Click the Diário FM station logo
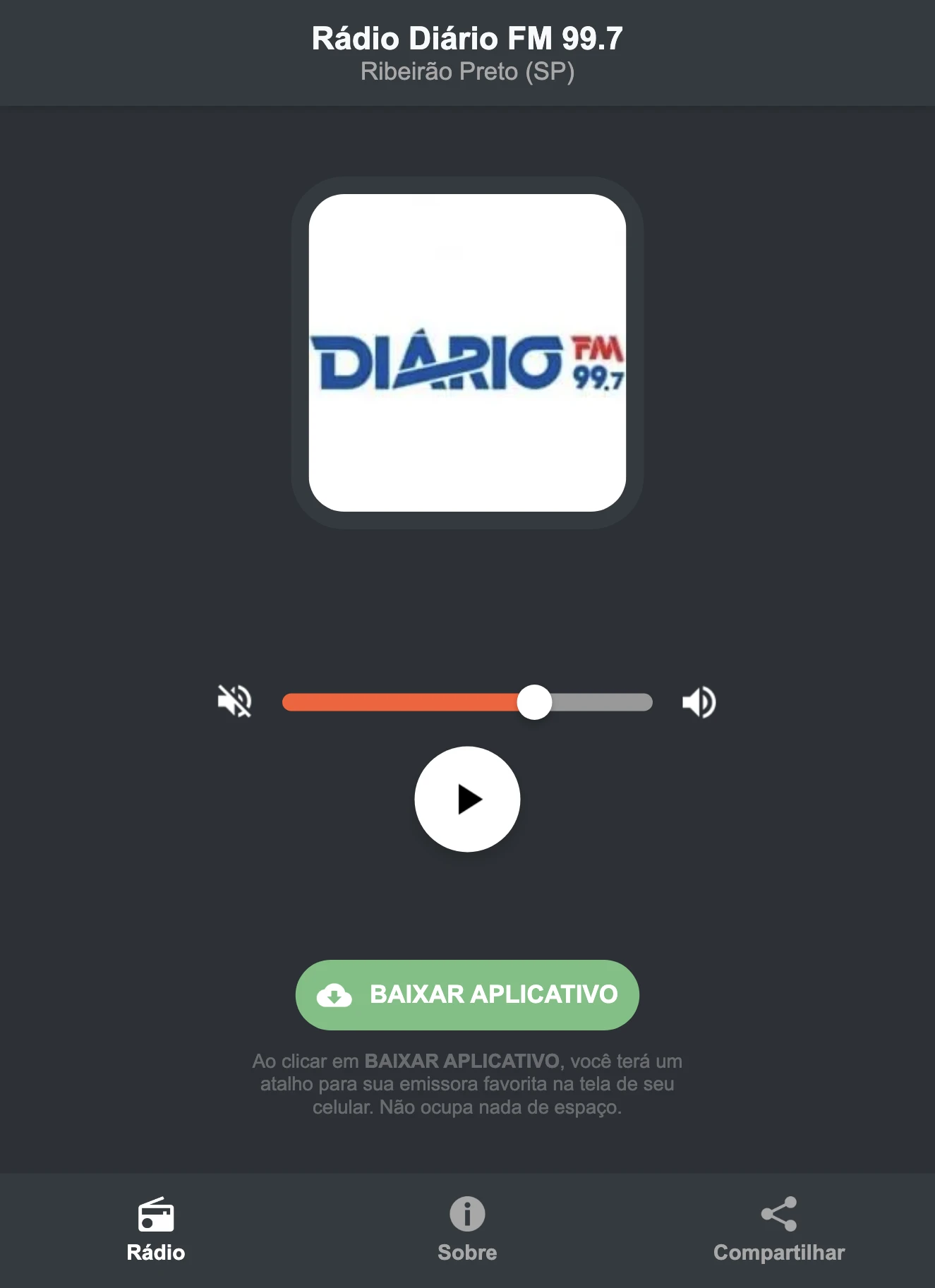Image resolution: width=935 pixels, height=1288 pixels. (467, 356)
